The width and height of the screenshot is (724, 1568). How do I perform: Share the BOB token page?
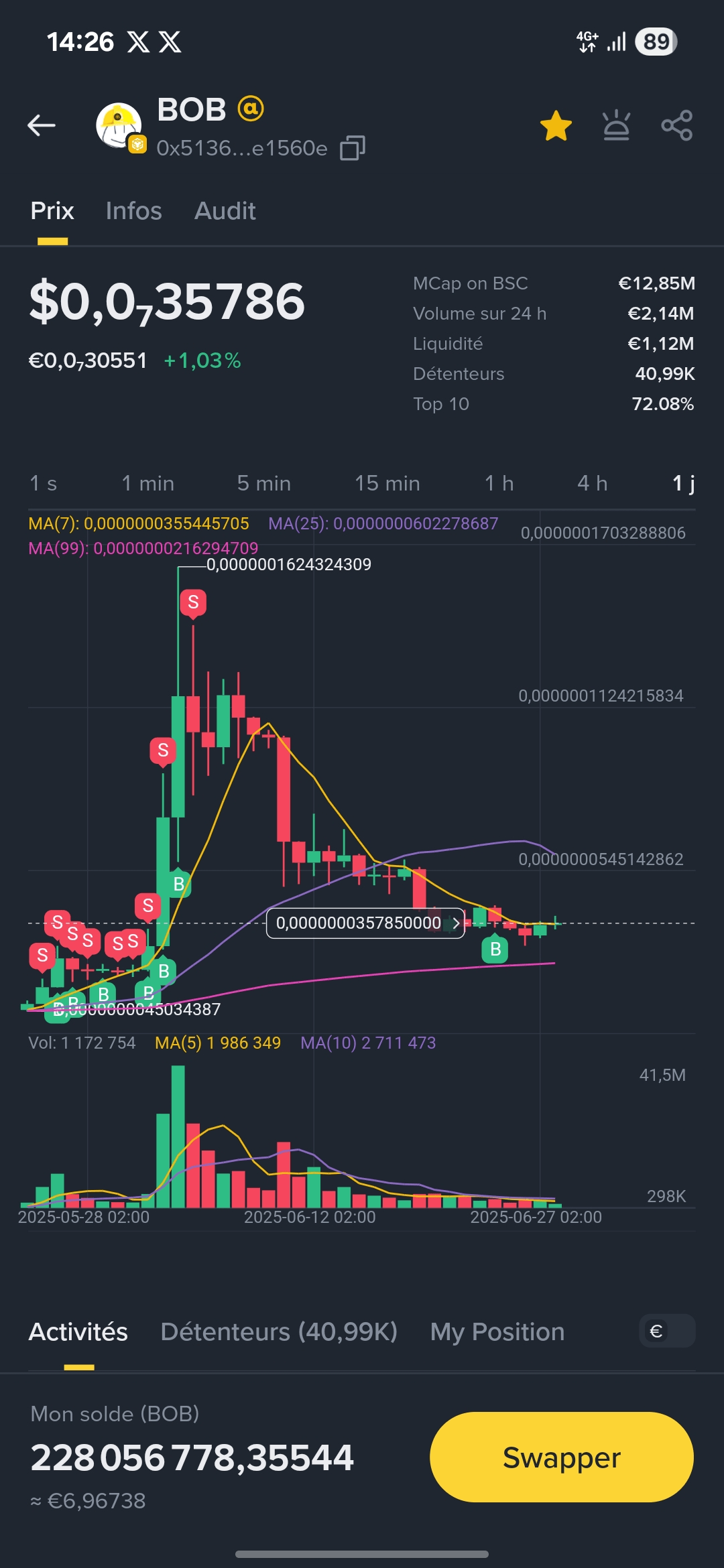(676, 125)
